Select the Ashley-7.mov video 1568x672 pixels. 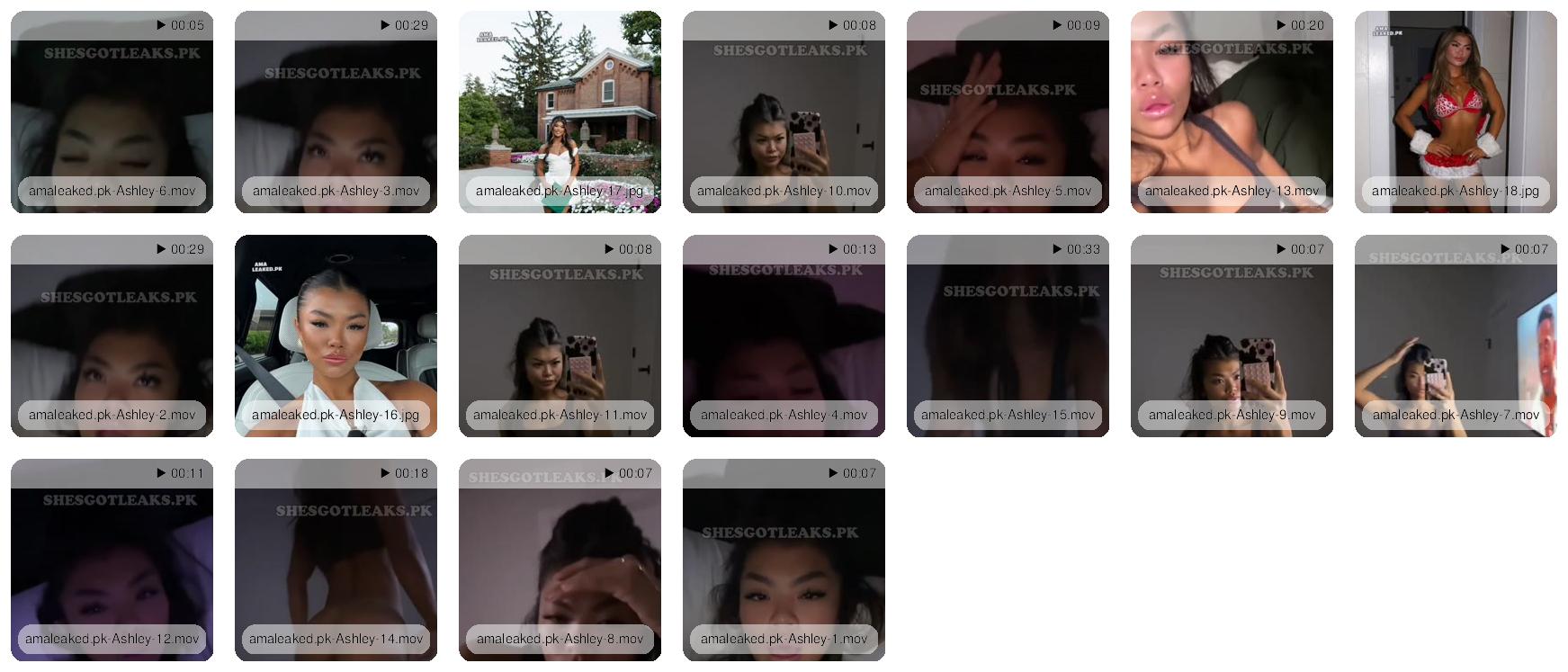click(1456, 336)
